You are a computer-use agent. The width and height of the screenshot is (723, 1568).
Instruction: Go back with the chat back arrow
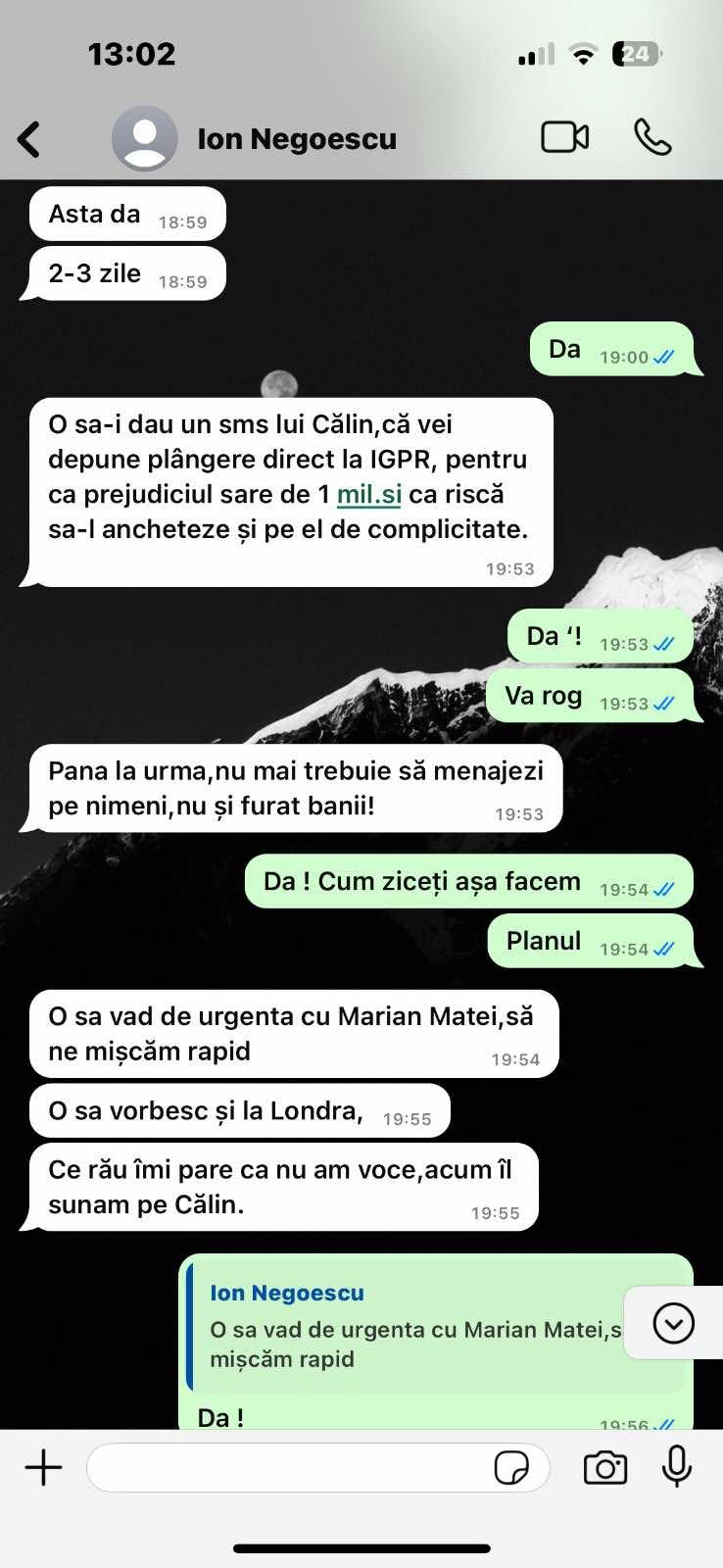29,139
